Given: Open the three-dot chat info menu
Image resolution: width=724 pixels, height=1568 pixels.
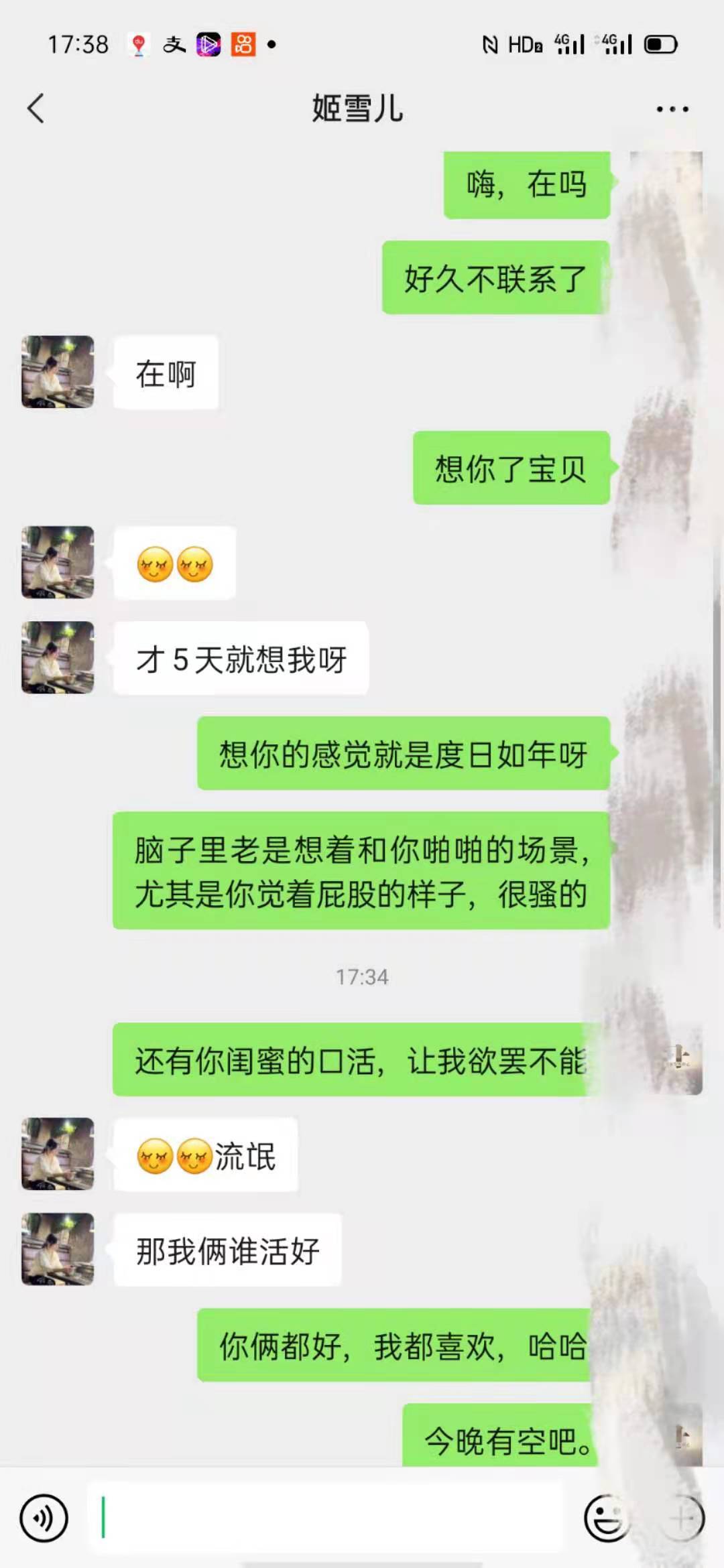Looking at the screenshot, I should click(x=672, y=109).
